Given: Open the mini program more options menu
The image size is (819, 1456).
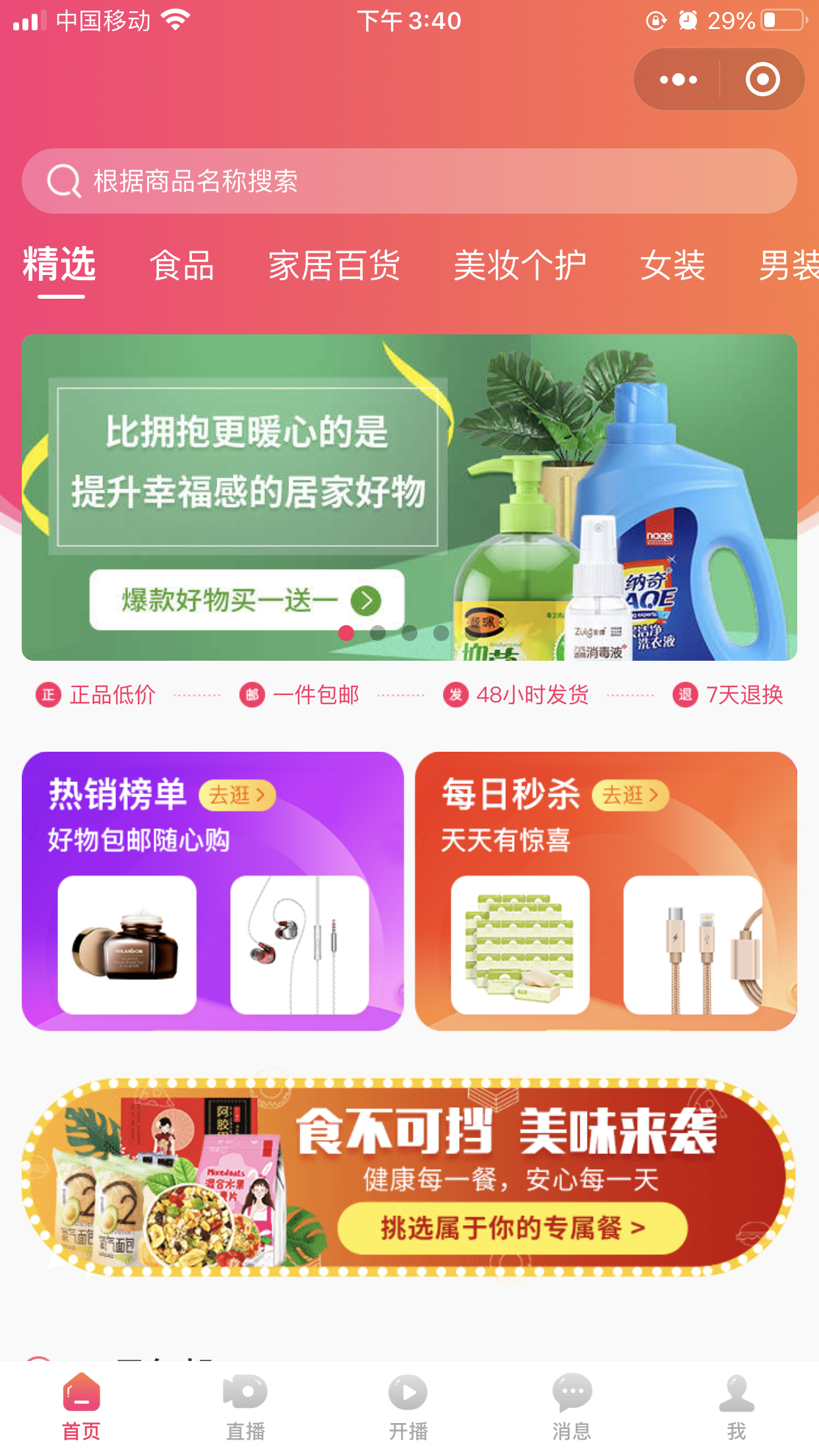Looking at the screenshot, I should 679,80.
